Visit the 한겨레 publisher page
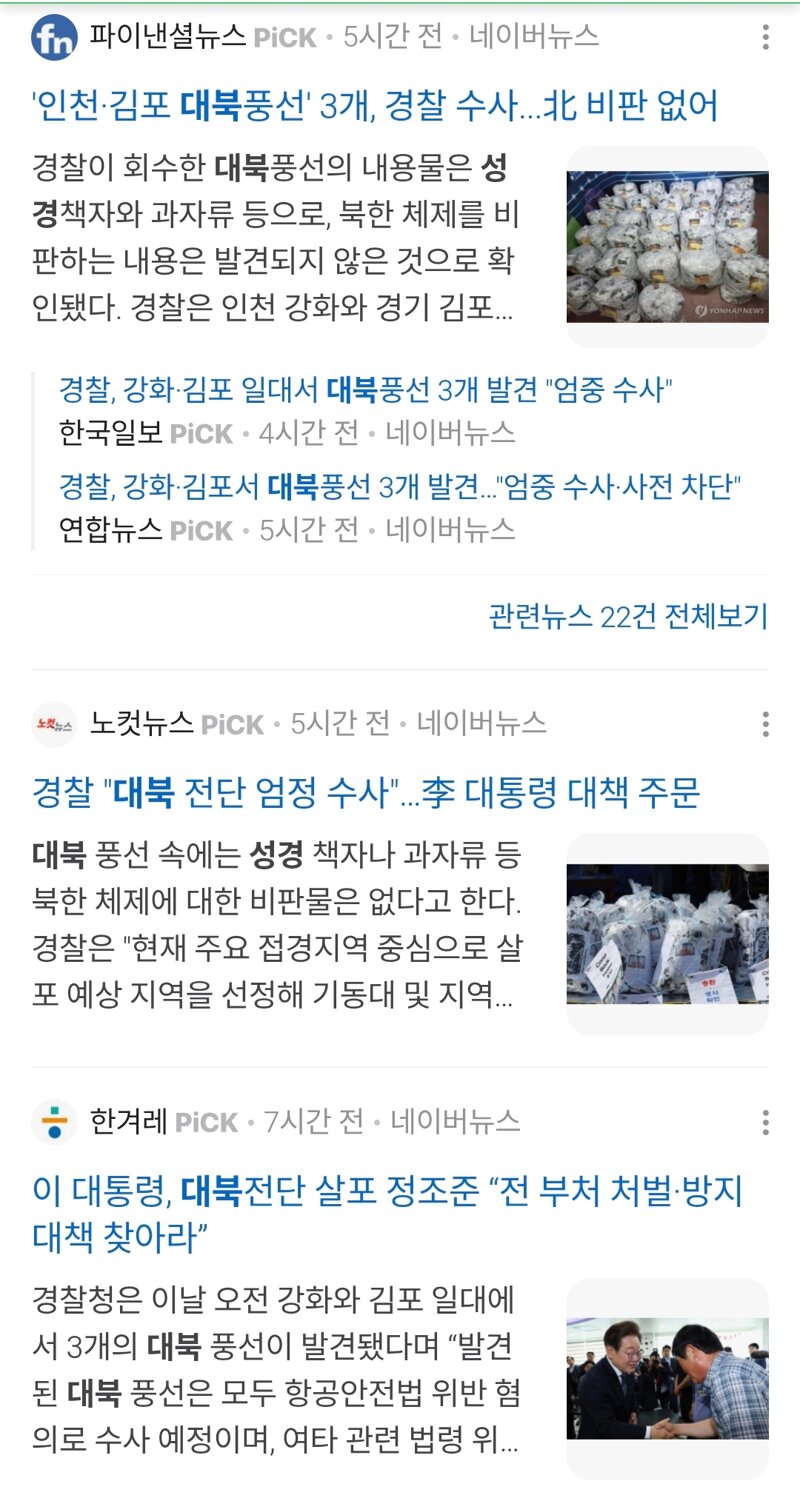800x1501 pixels. (x=128, y=1122)
